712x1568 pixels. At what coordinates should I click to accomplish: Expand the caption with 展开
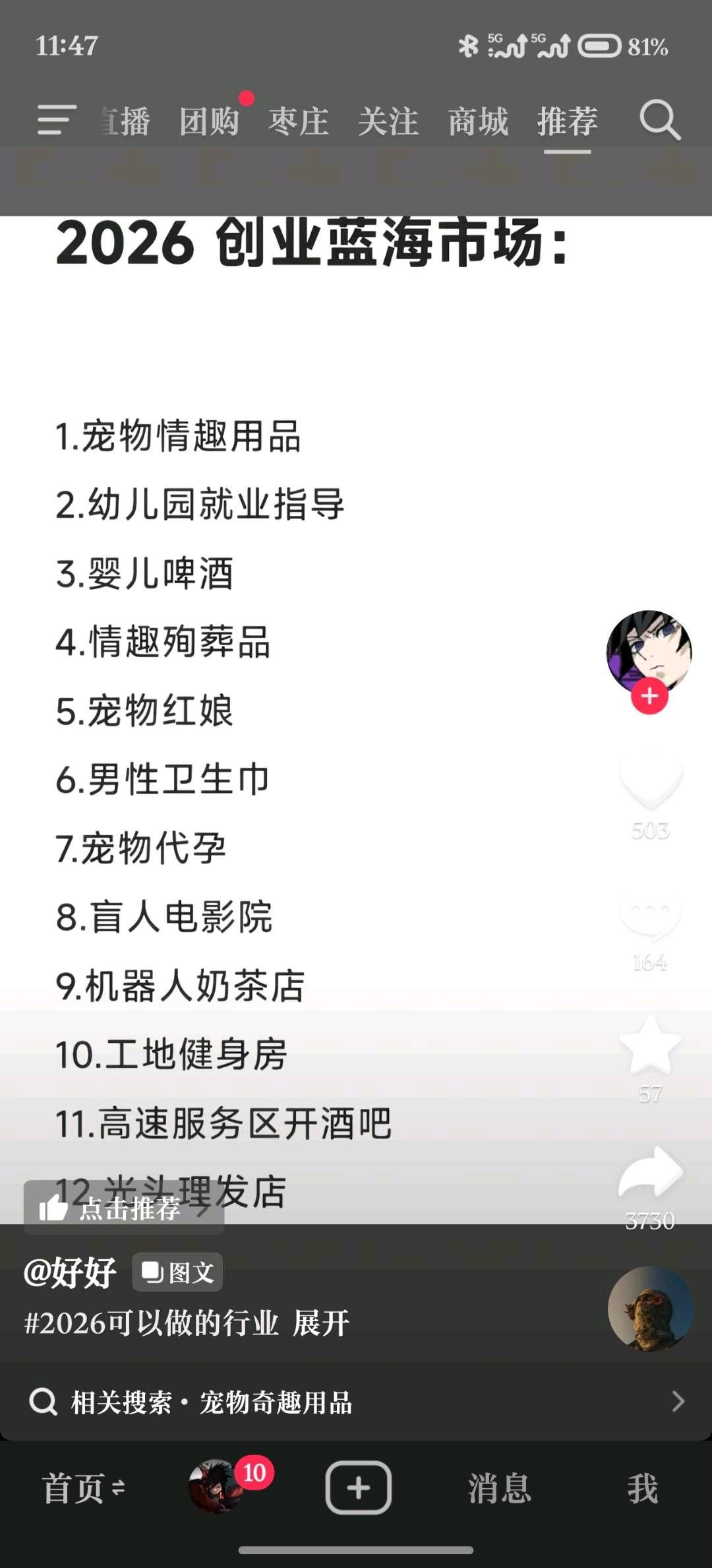coord(321,1323)
